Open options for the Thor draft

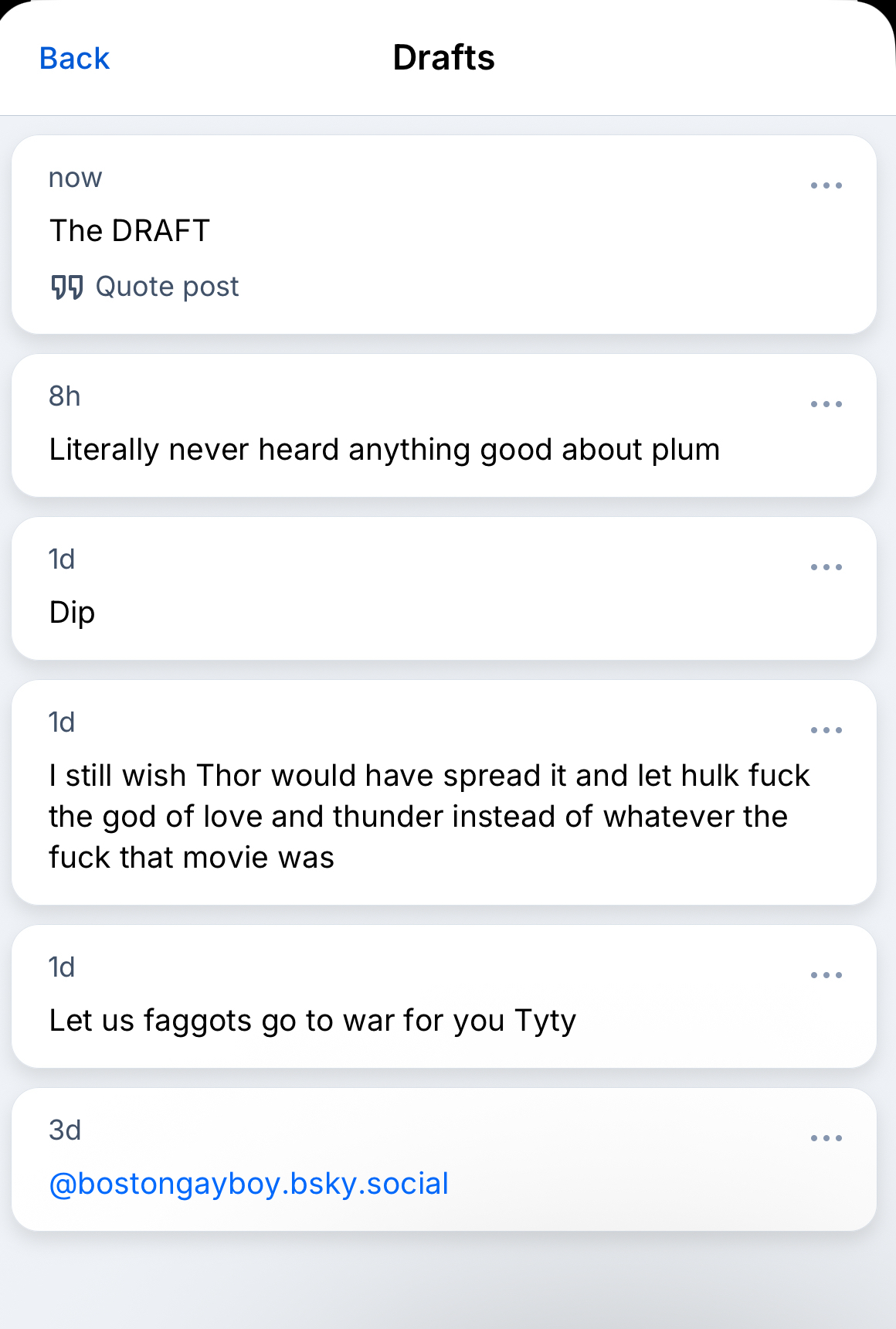[826, 730]
